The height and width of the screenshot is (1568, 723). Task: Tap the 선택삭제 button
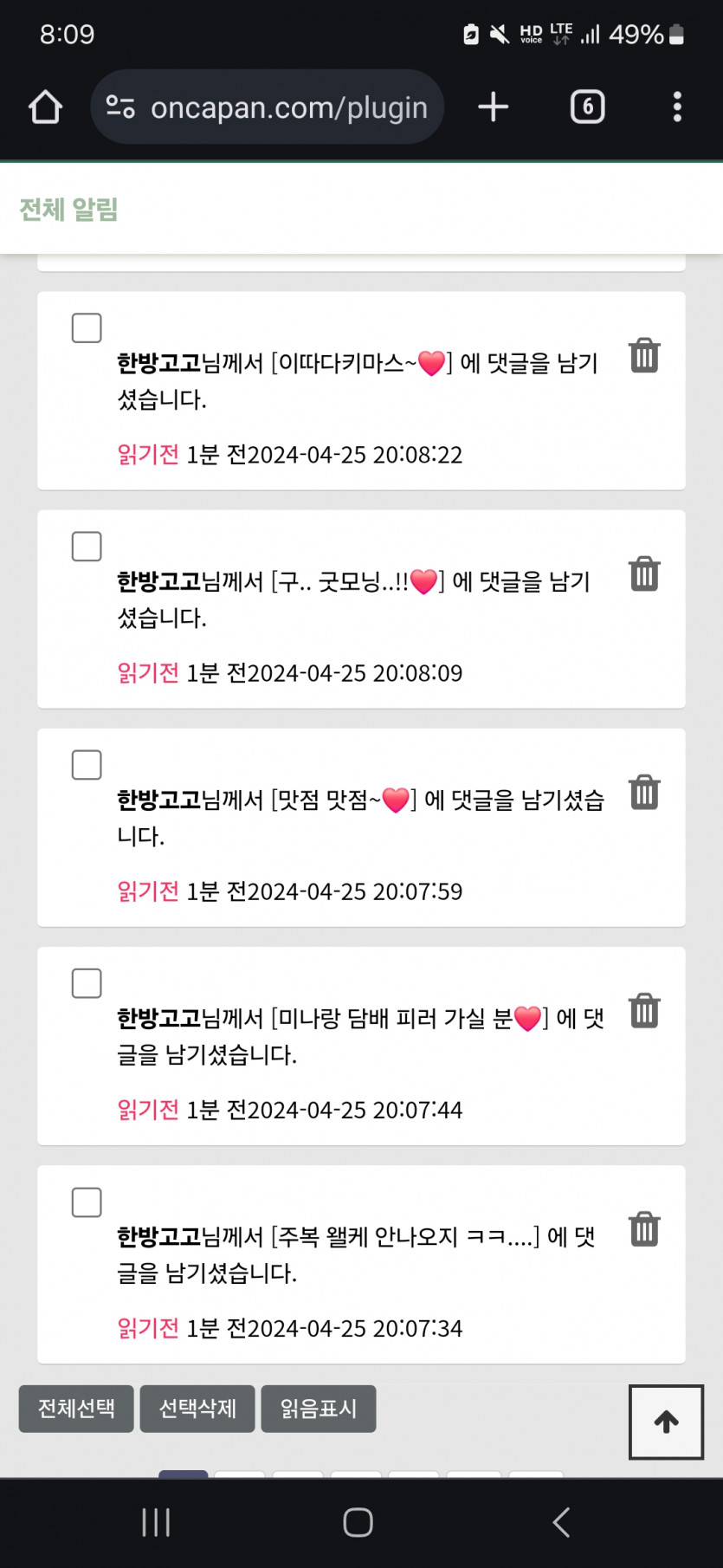point(197,1409)
